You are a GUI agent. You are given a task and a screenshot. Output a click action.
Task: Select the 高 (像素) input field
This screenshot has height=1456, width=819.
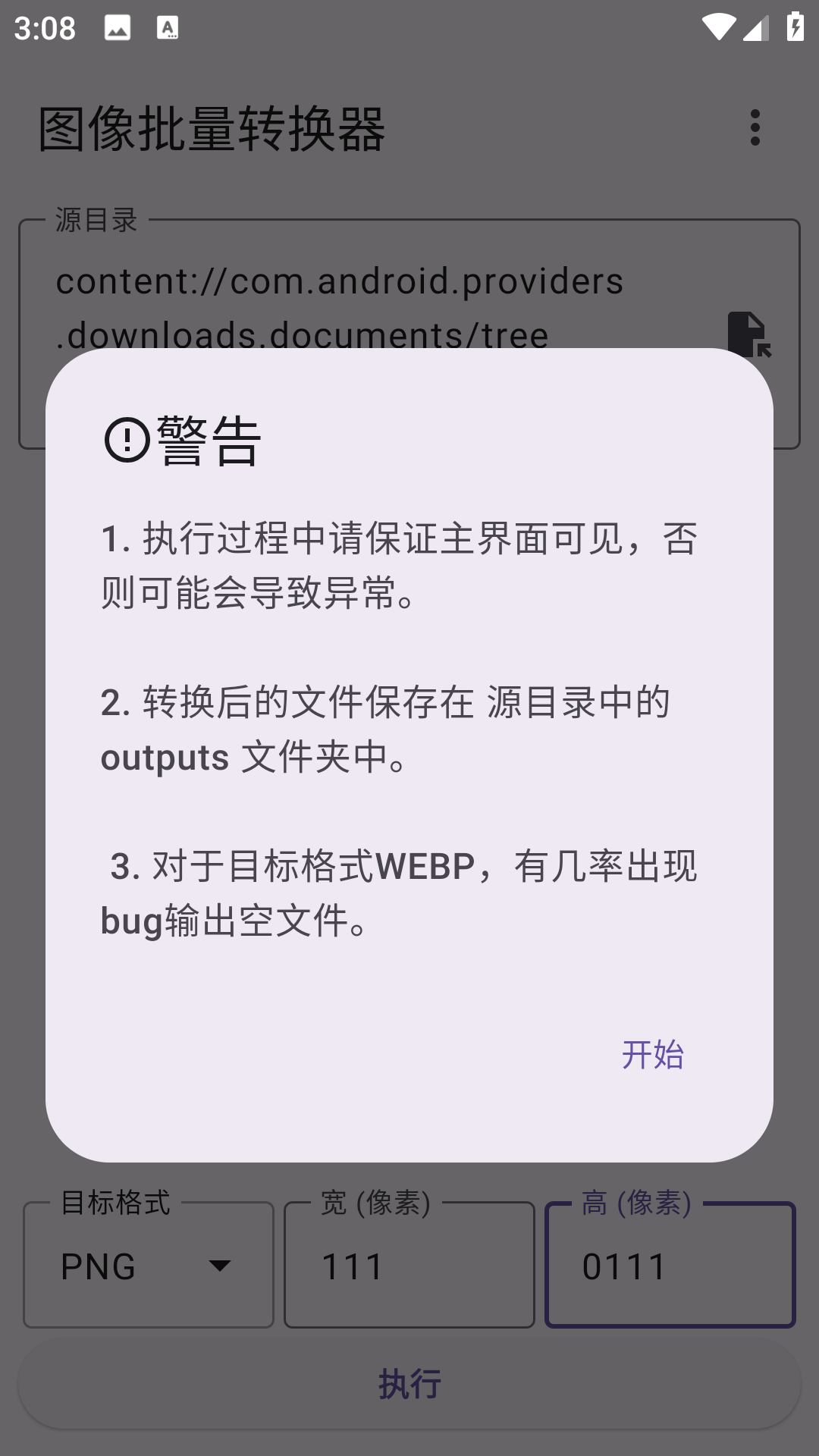pyautogui.click(x=670, y=1265)
